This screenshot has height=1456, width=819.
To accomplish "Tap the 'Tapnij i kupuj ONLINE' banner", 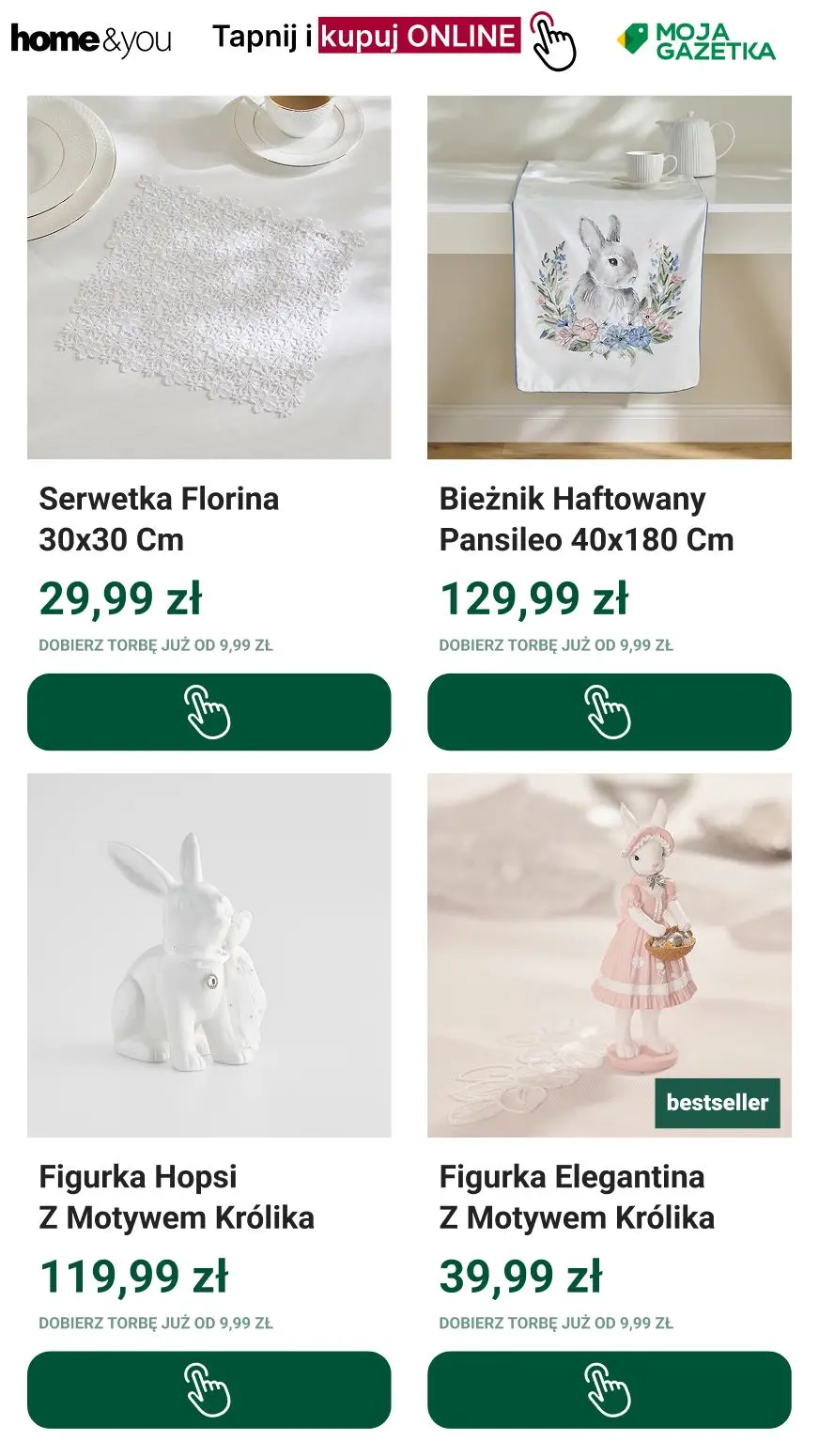I will pyautogui.click(x=394, y=38).
